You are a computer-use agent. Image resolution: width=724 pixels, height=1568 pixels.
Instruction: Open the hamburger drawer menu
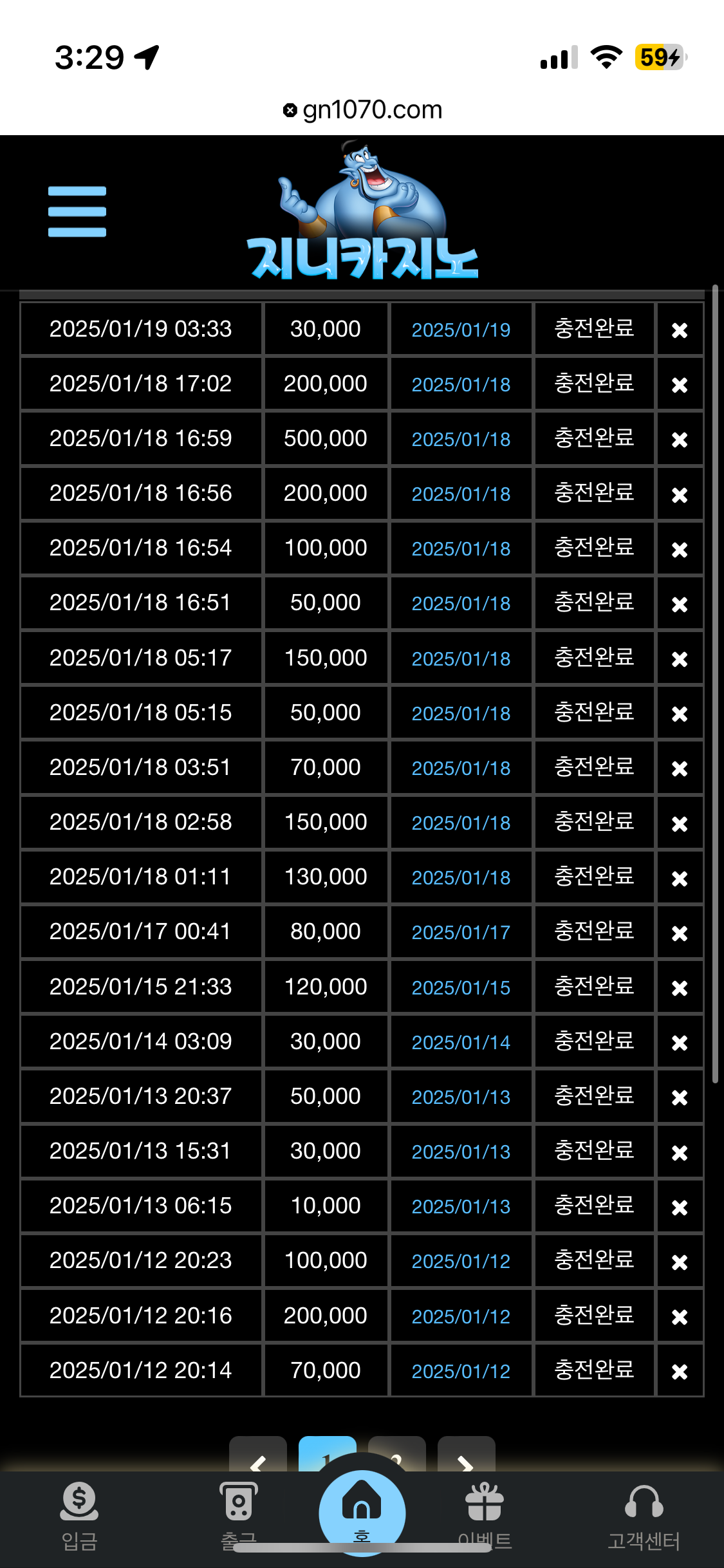77,211
